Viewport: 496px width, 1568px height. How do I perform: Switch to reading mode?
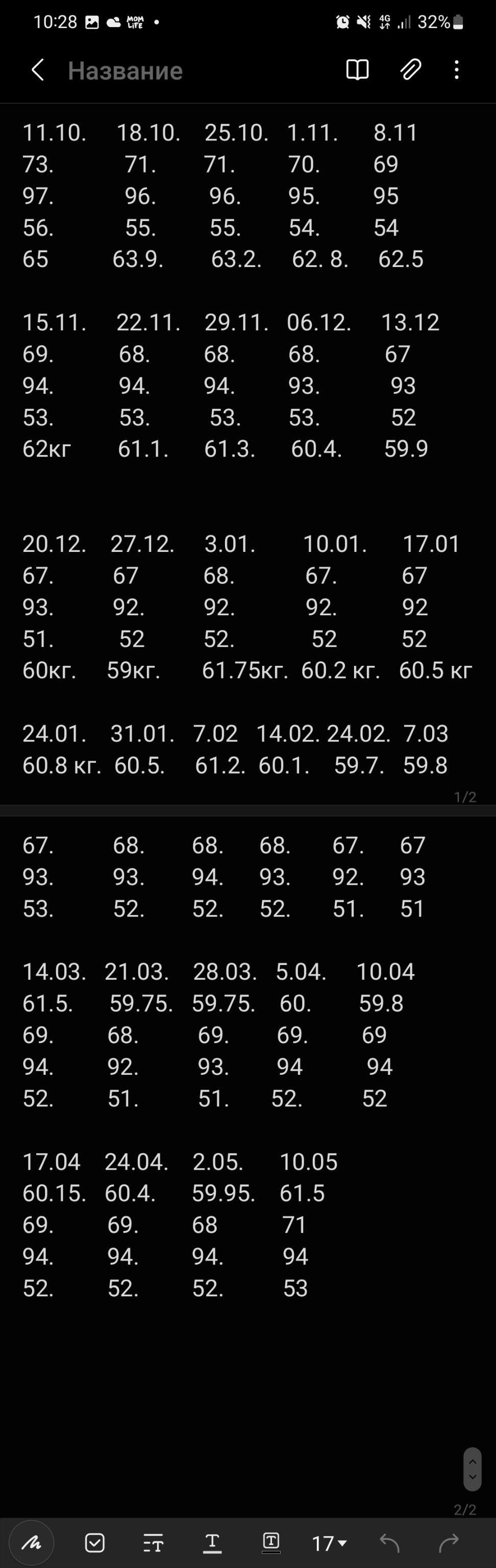(x=357, y=70)
